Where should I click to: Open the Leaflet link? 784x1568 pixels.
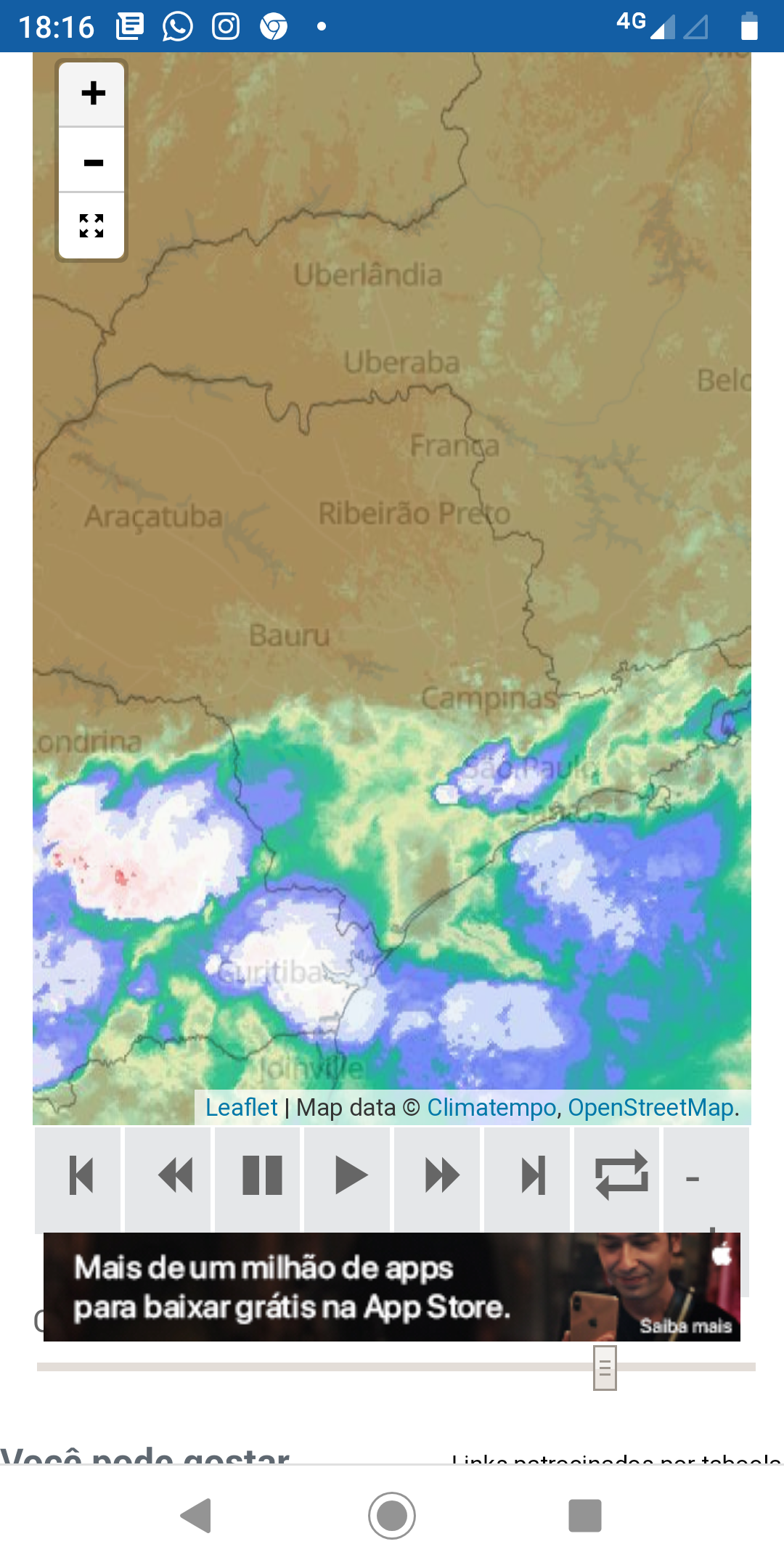pyautogui.click(x=241, y=1108)
